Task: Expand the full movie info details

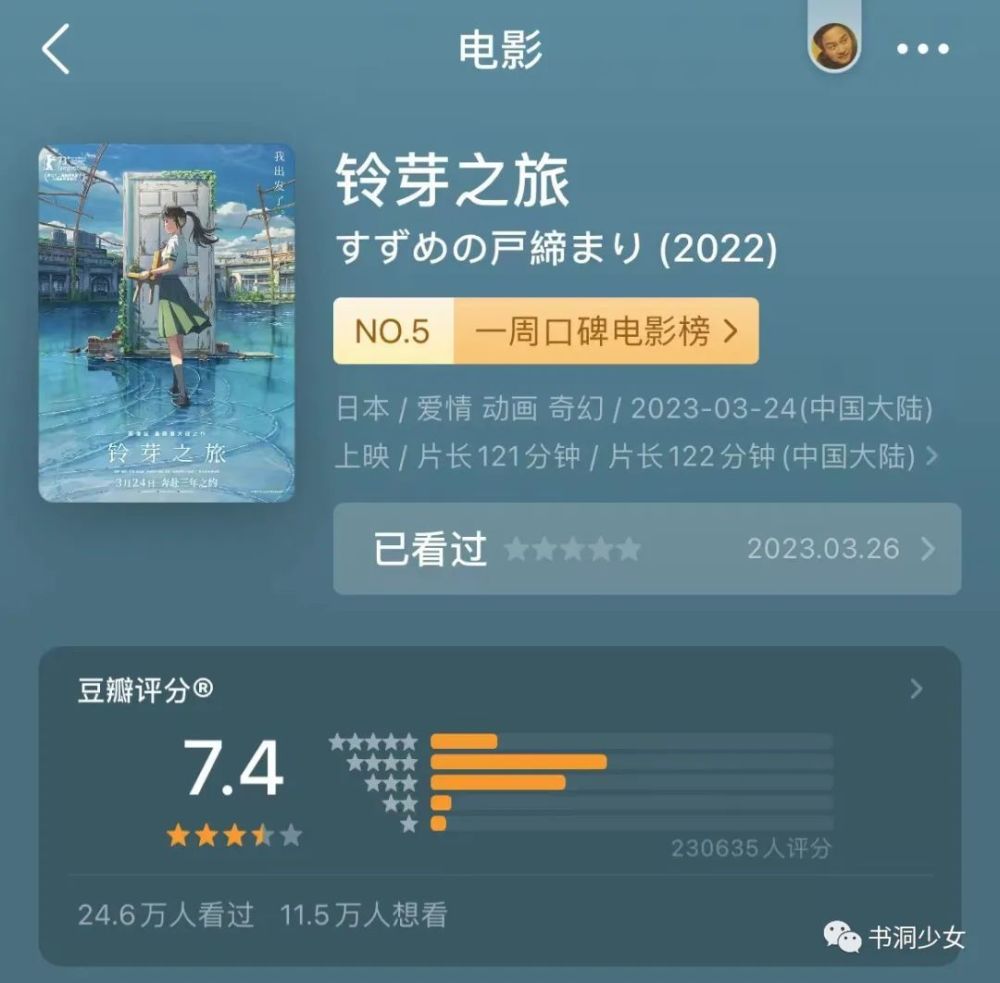Action: (x=932, y=457)
